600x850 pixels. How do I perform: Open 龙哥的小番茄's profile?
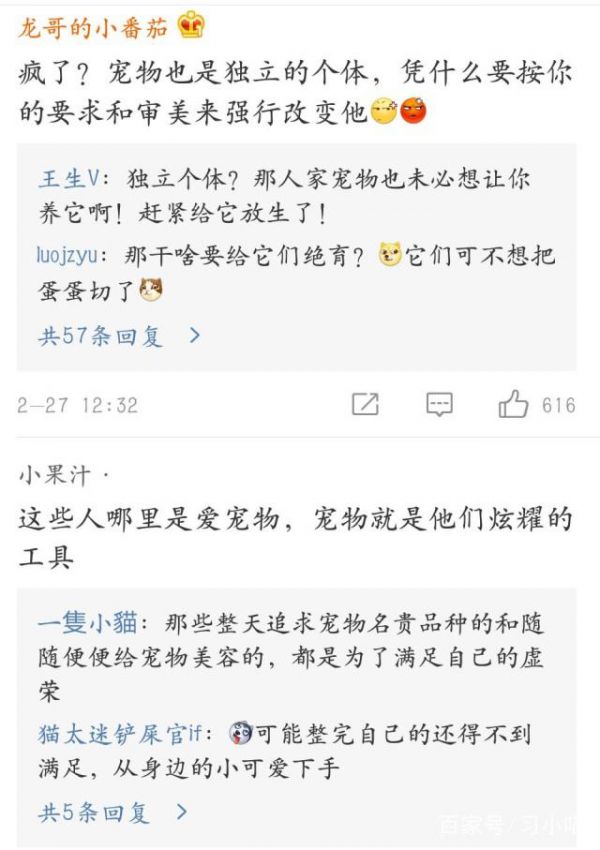(93, 27)
